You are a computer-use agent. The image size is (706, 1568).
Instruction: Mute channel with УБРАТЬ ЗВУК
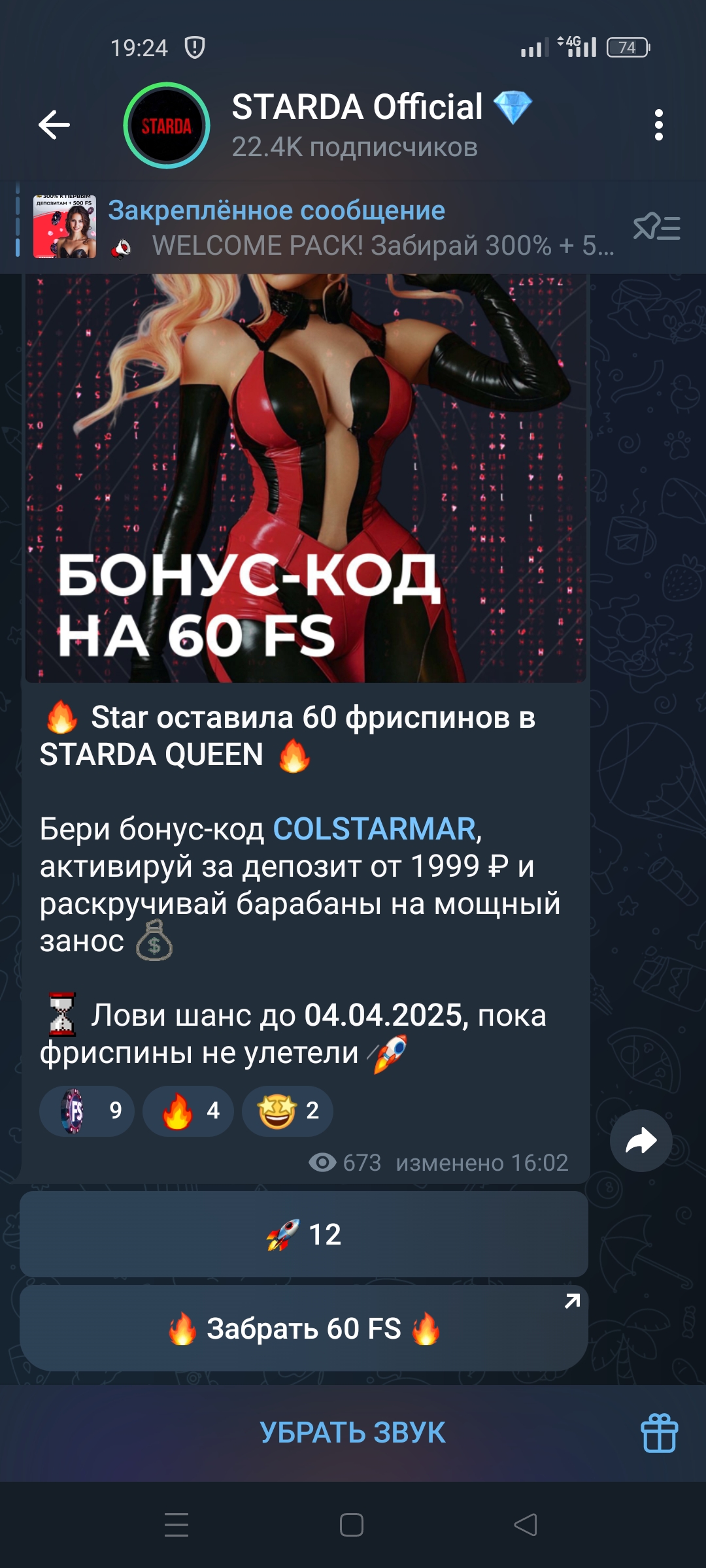353,1433
